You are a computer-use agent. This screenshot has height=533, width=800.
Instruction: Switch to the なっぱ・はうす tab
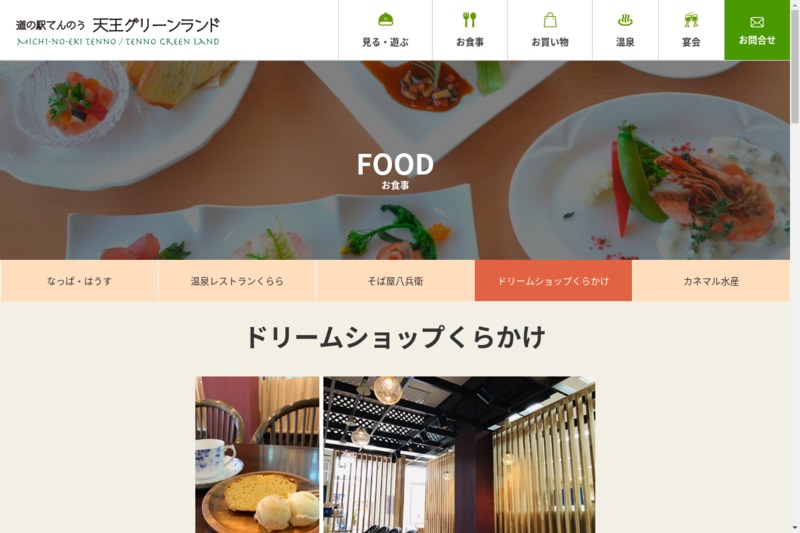(x=79, y=281)
